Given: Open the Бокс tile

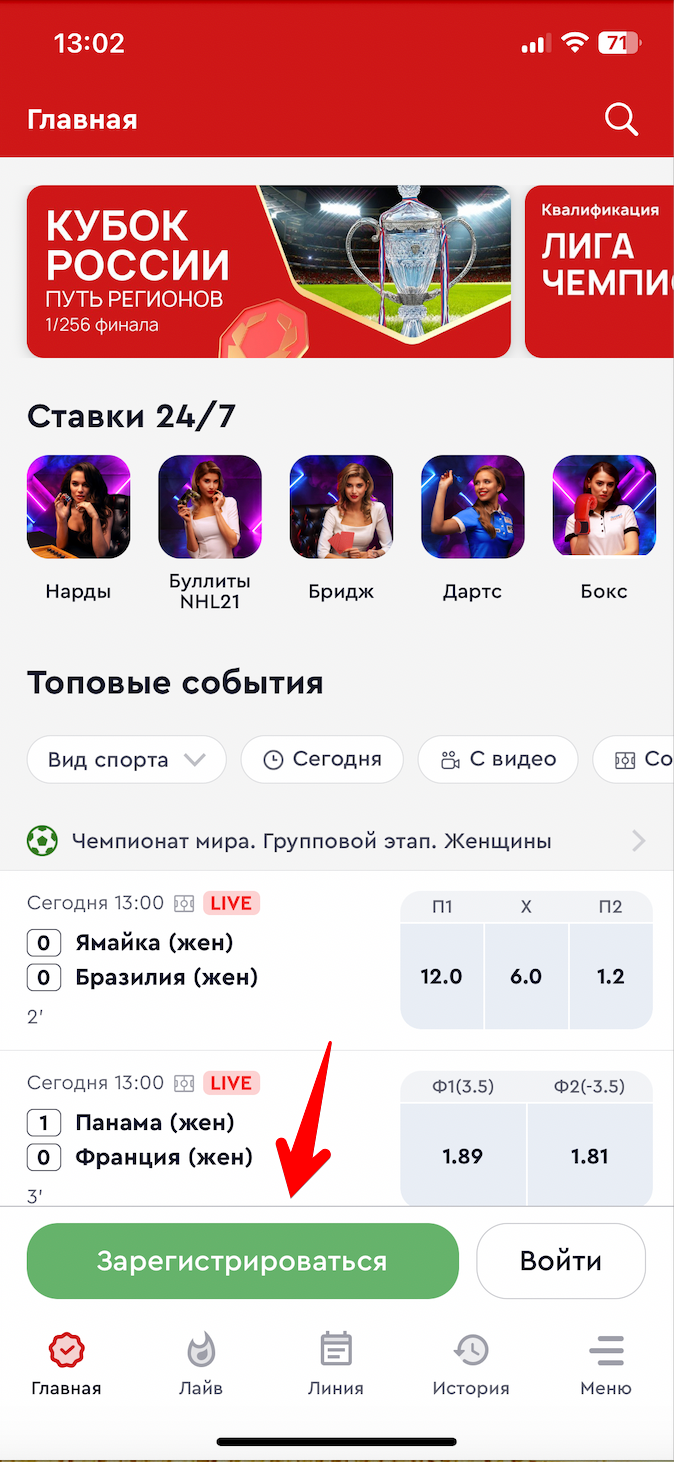Looking at the screenshot, I should click(x=604, y=506).
